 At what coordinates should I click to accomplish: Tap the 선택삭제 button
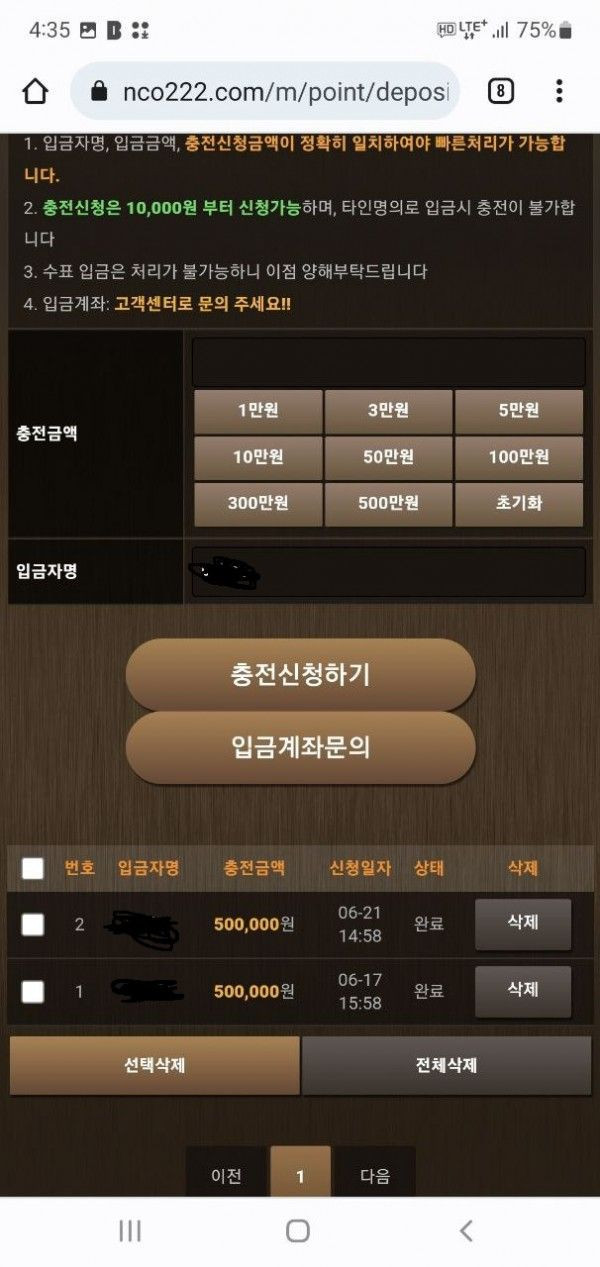coord(154,1065)
